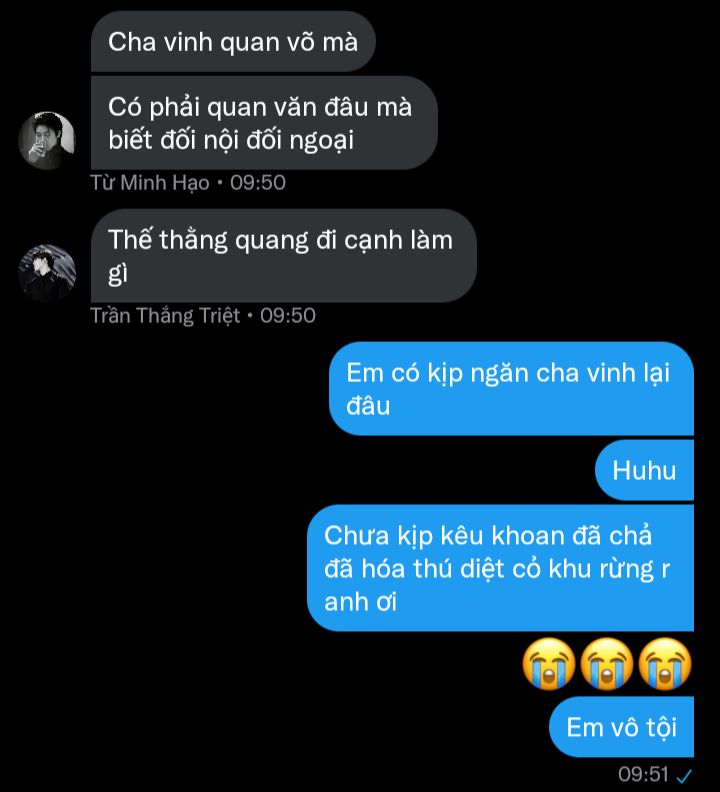Open Trần Thắng Triệt's profile picture

[x=47, y=273]
